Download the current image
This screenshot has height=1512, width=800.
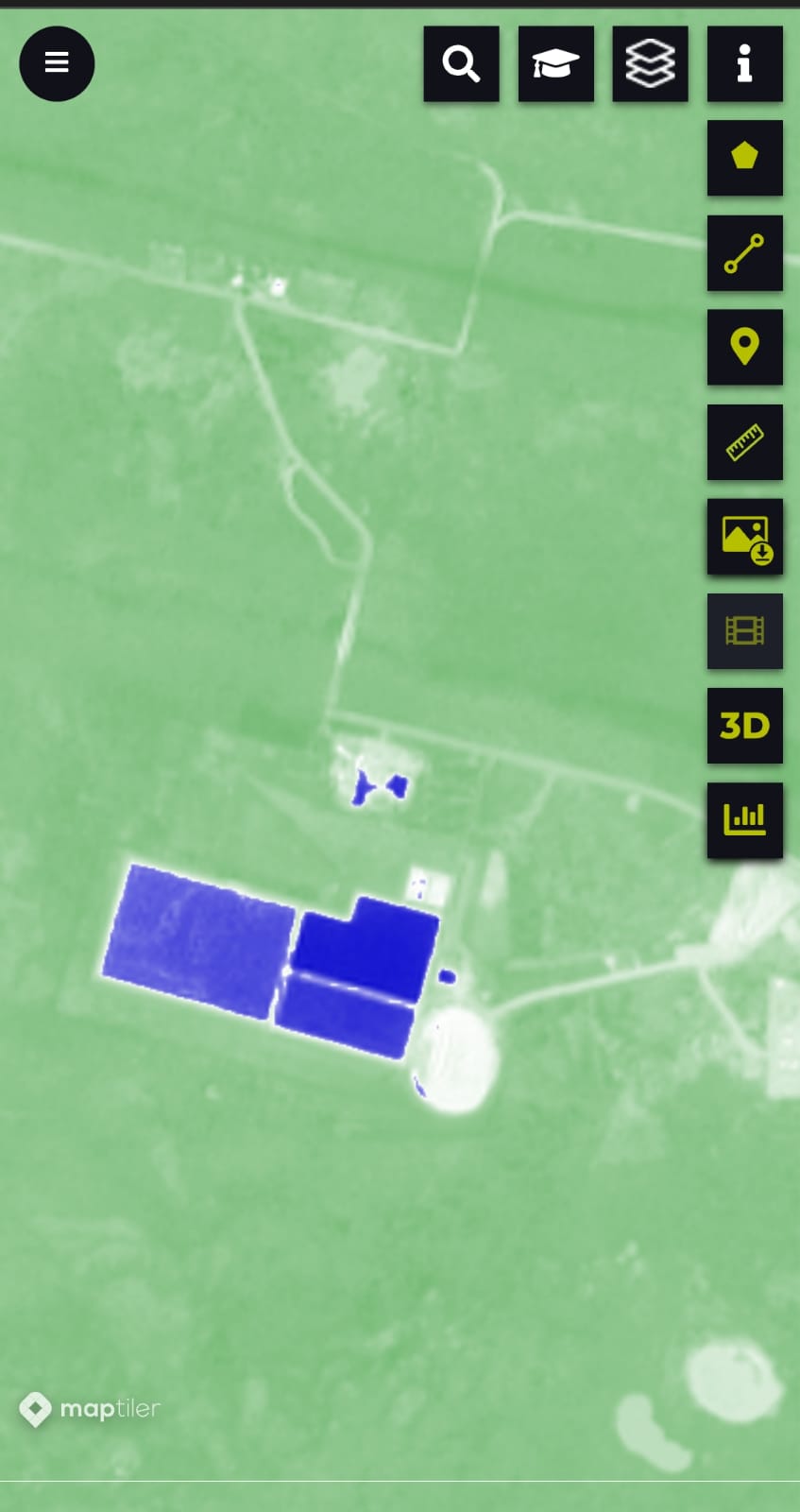click(744, 536)
